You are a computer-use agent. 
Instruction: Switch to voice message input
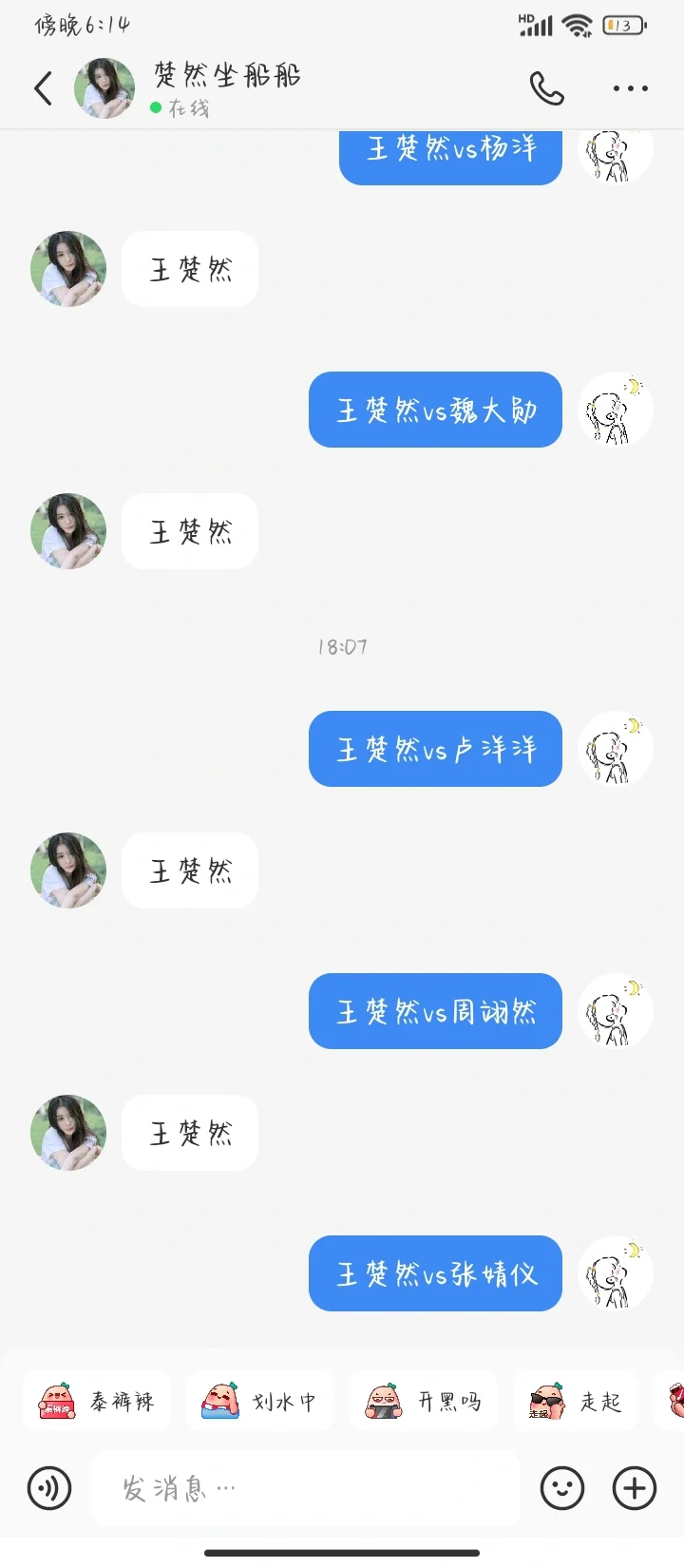click(49, 1488)
